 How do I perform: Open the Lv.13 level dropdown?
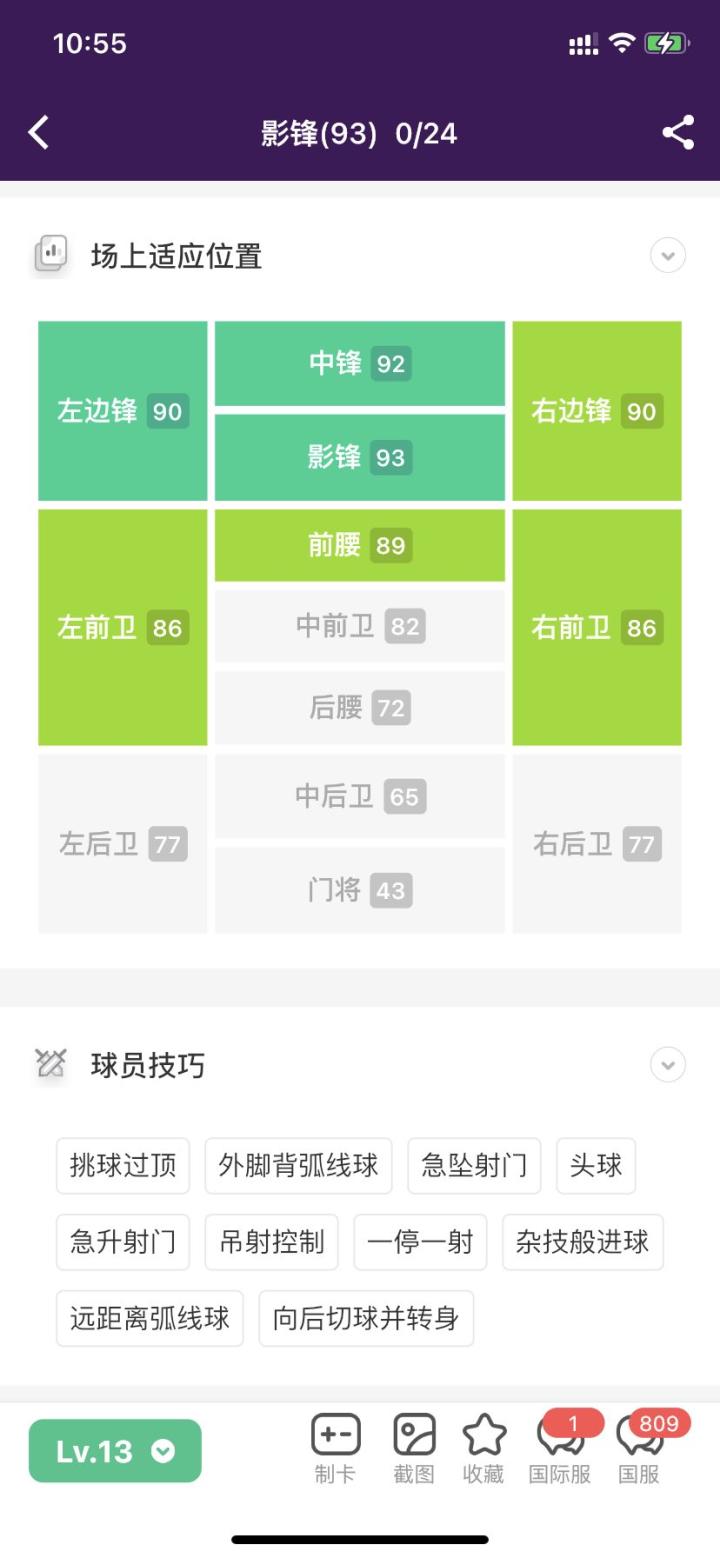point(115,1451)
